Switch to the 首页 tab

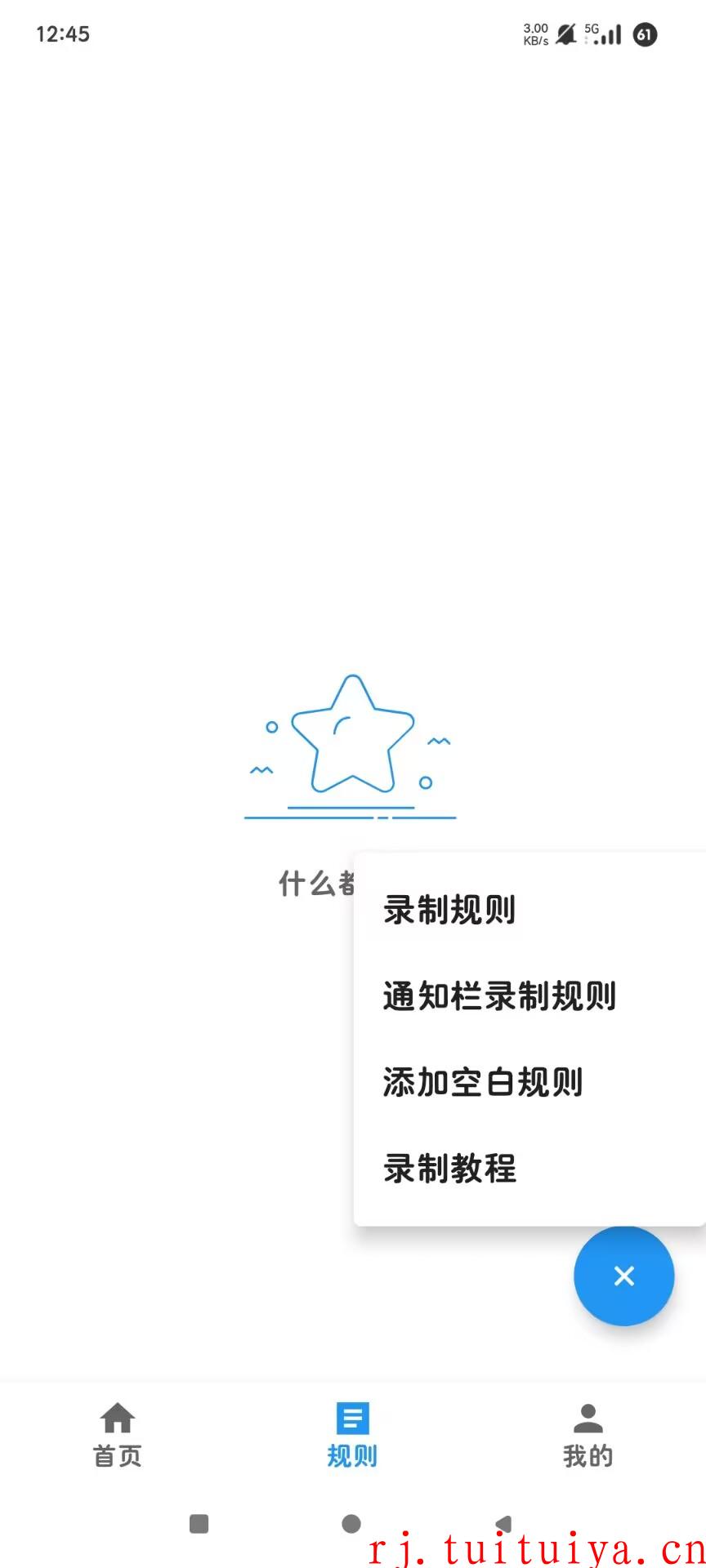click(x=118, y=1435)
